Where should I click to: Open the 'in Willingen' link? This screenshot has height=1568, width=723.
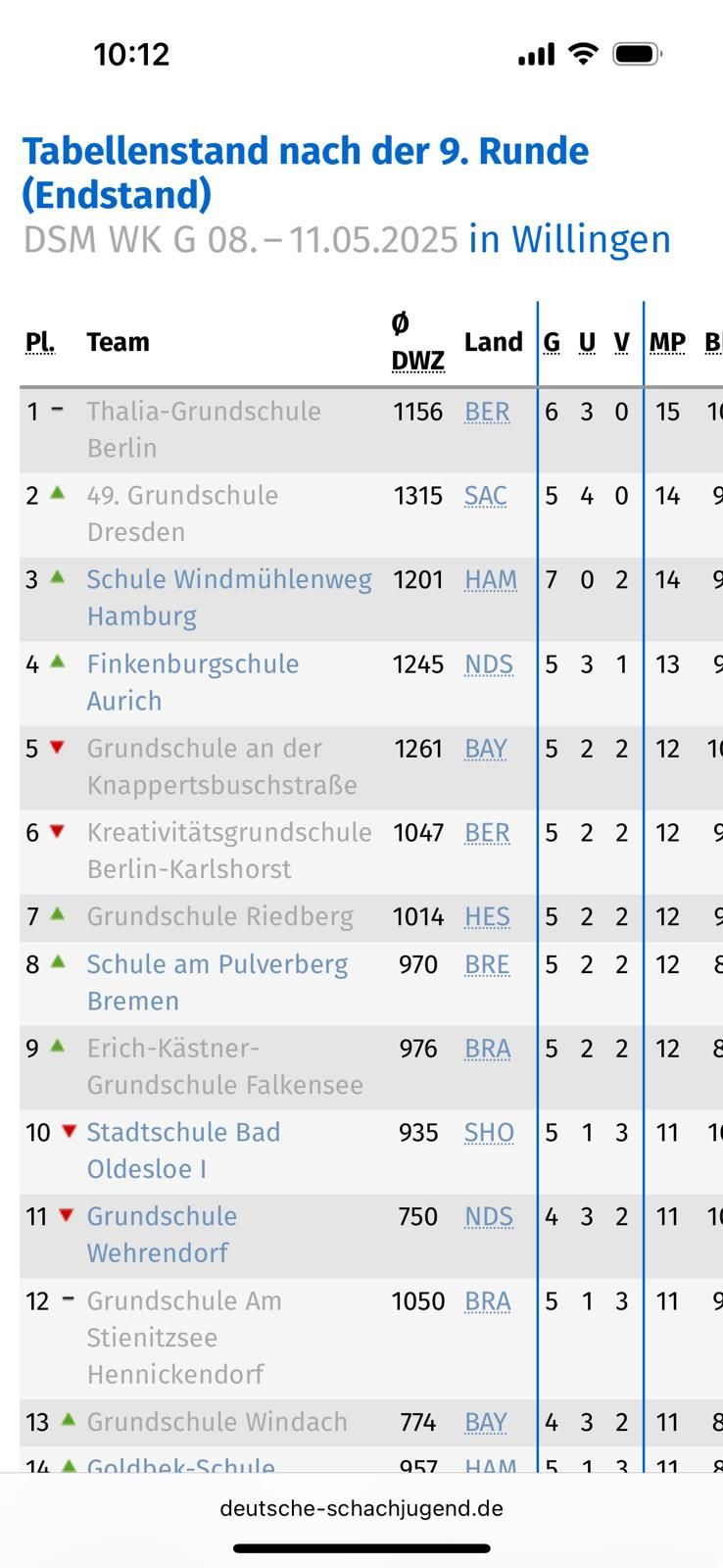(x=569, y=239)
